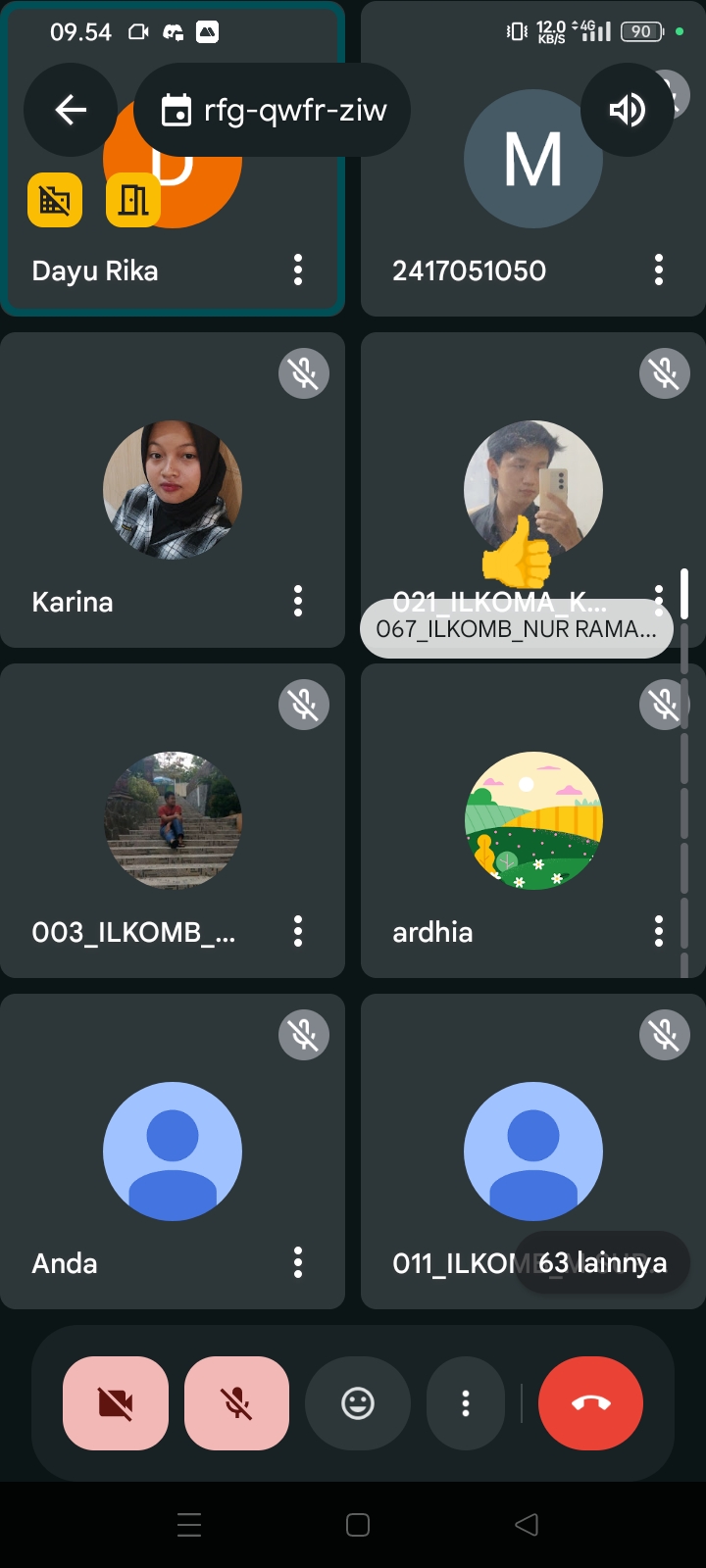Show the 63 lainnya participants
706x1568 pixels.
click(602, 1262)
